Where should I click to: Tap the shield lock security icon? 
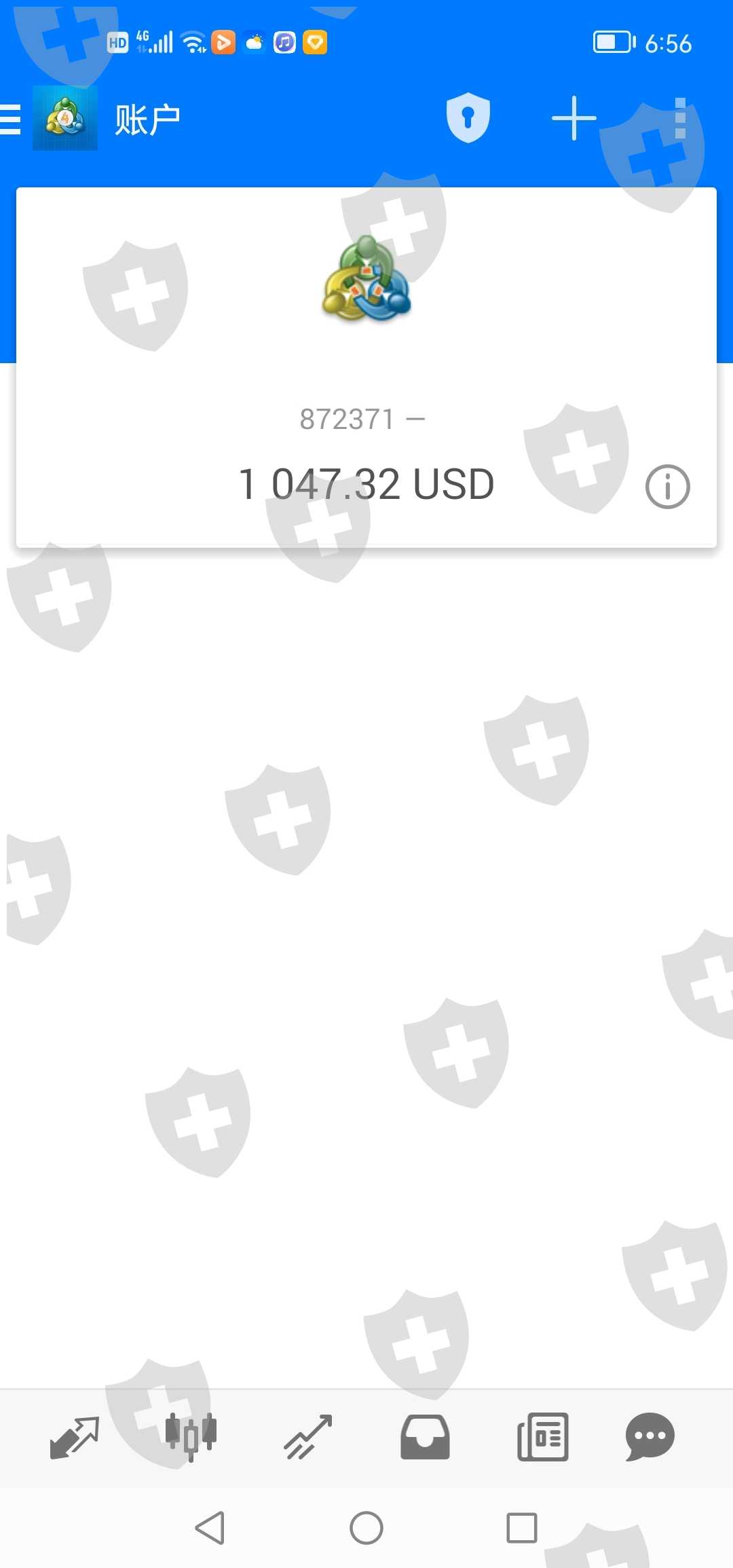[468, 118]
